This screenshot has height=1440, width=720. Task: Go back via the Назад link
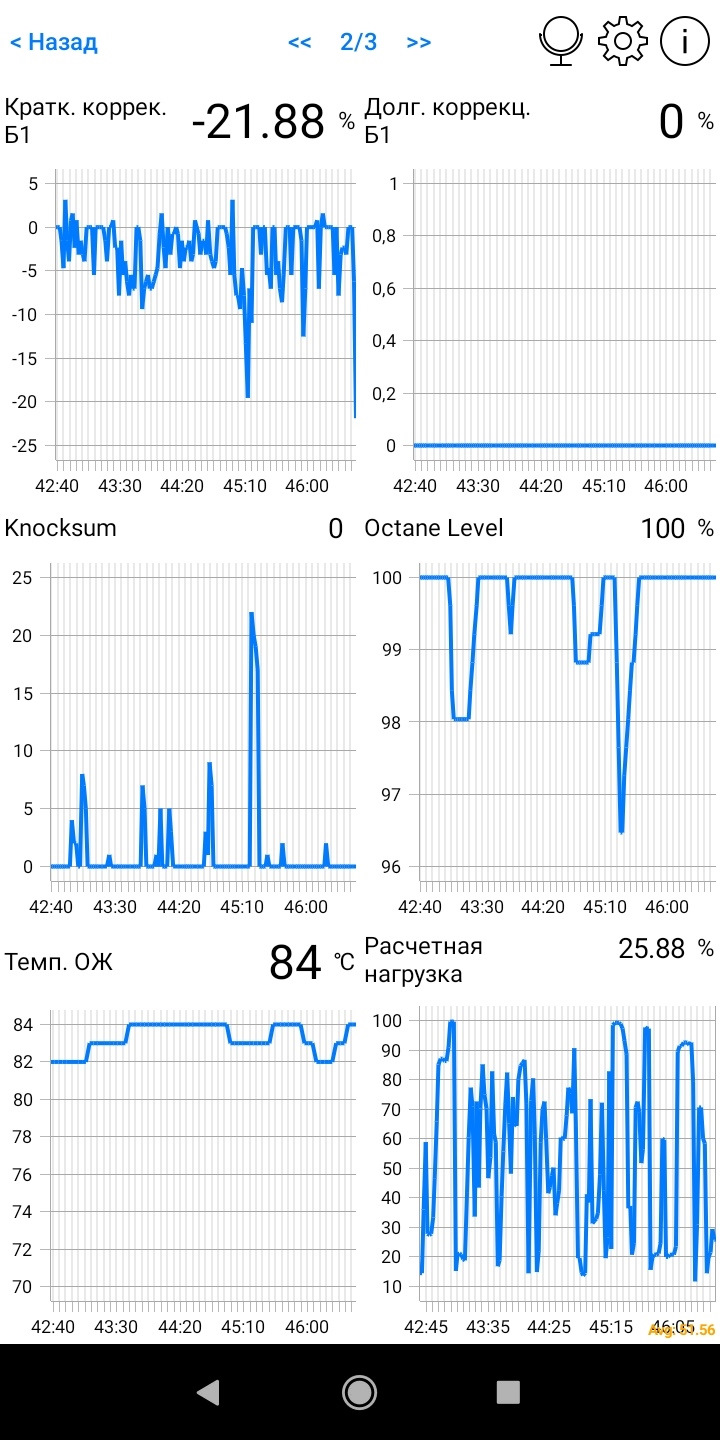pyautogui.click(x=54, y=42)
